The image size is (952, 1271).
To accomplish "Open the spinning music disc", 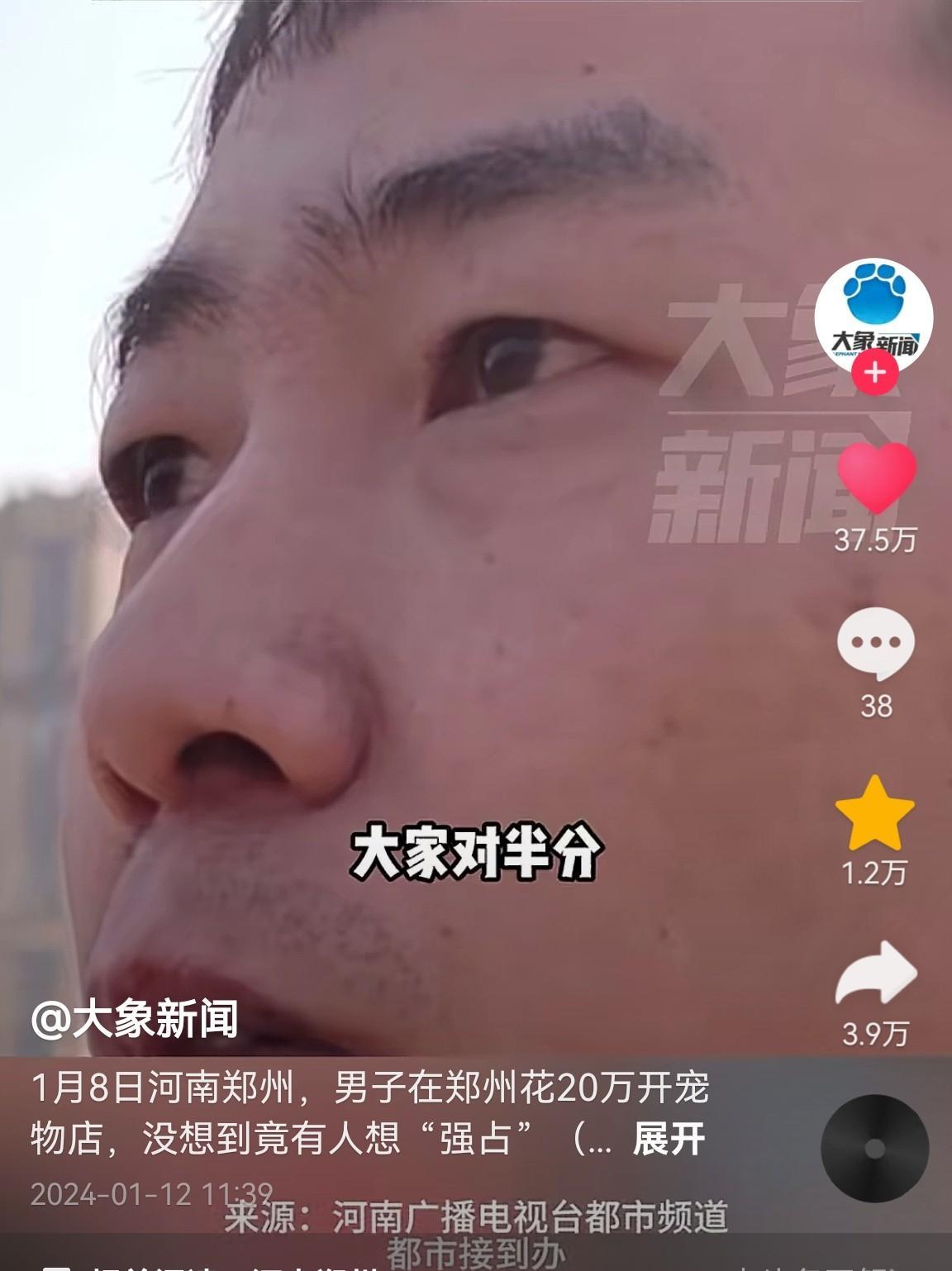I will coord(874,1149).
